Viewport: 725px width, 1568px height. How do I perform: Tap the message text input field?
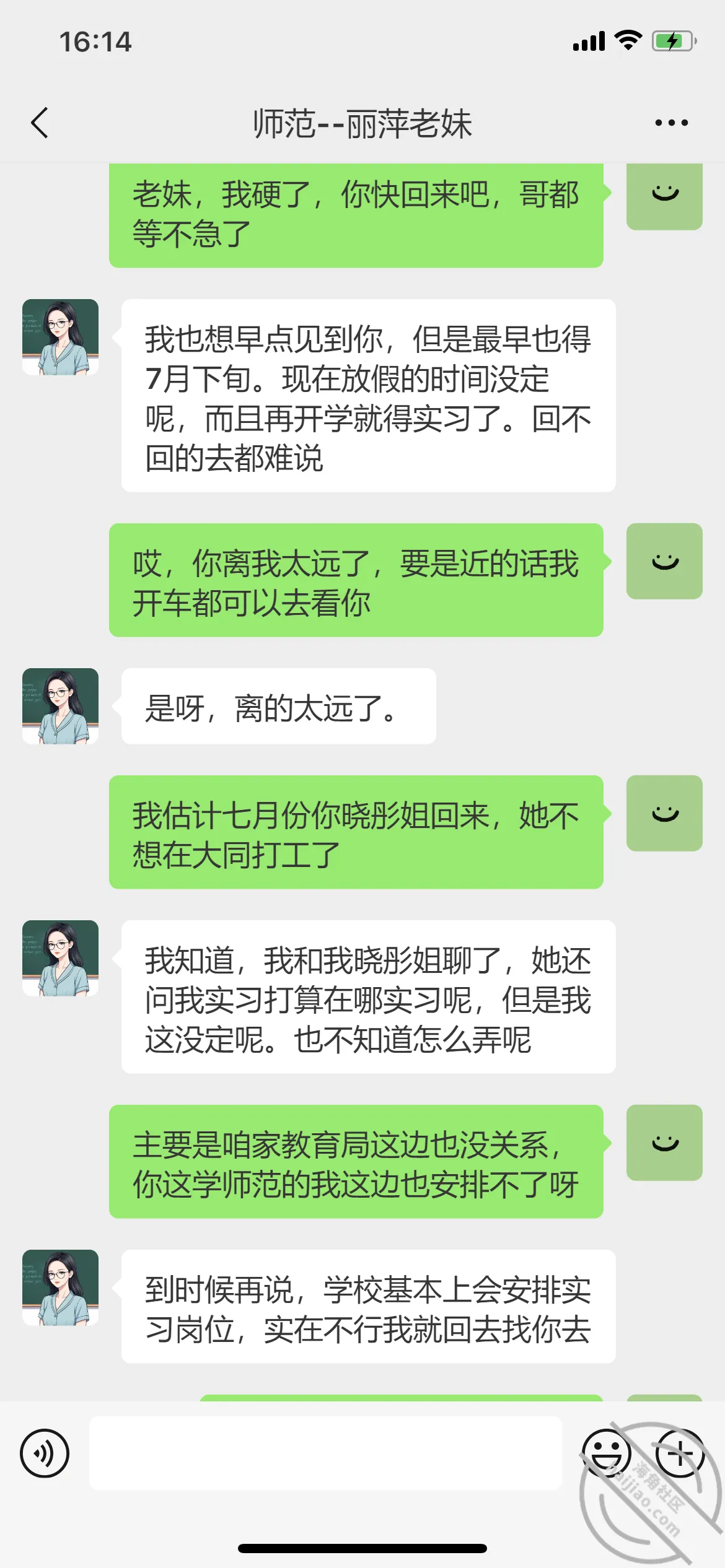point(326,1453)
